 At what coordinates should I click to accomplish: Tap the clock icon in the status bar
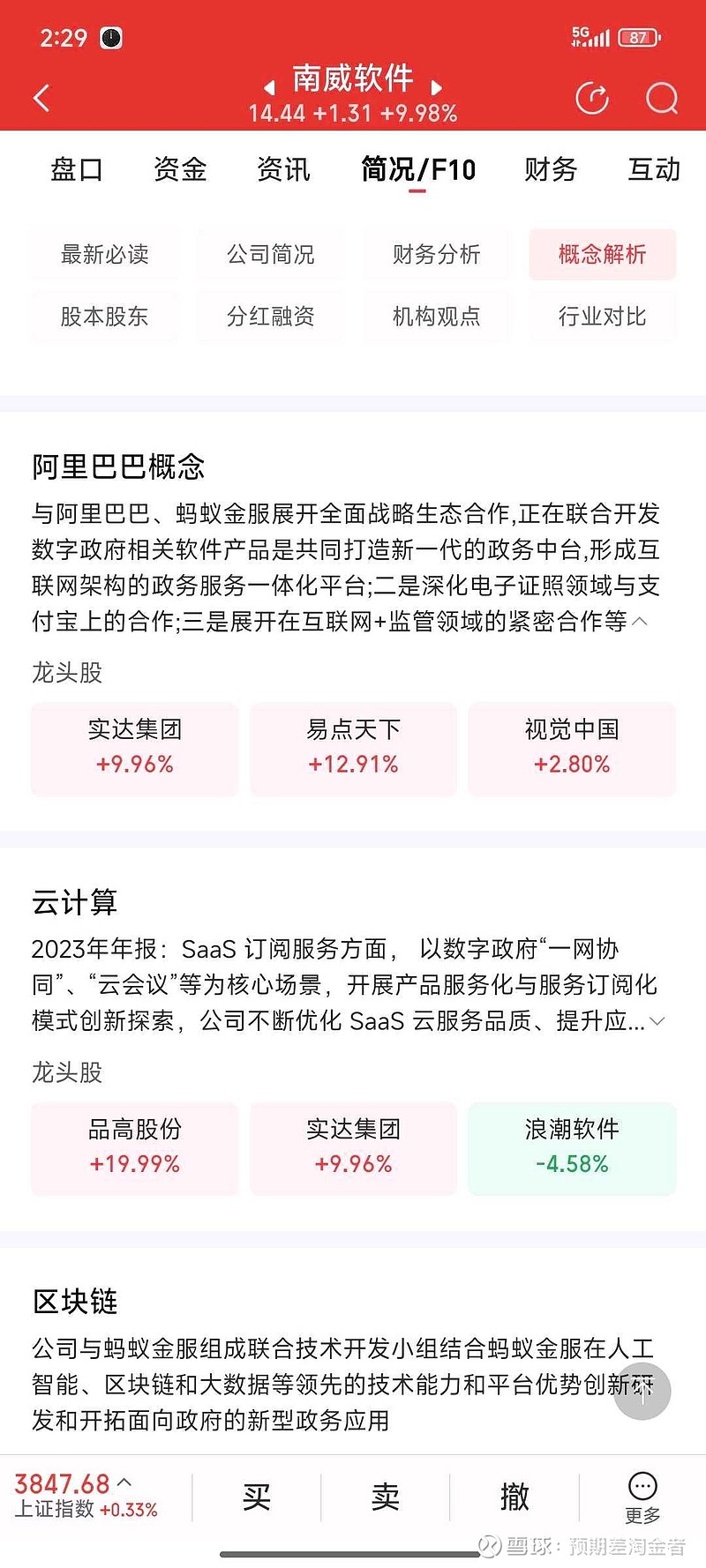(110, 38)
